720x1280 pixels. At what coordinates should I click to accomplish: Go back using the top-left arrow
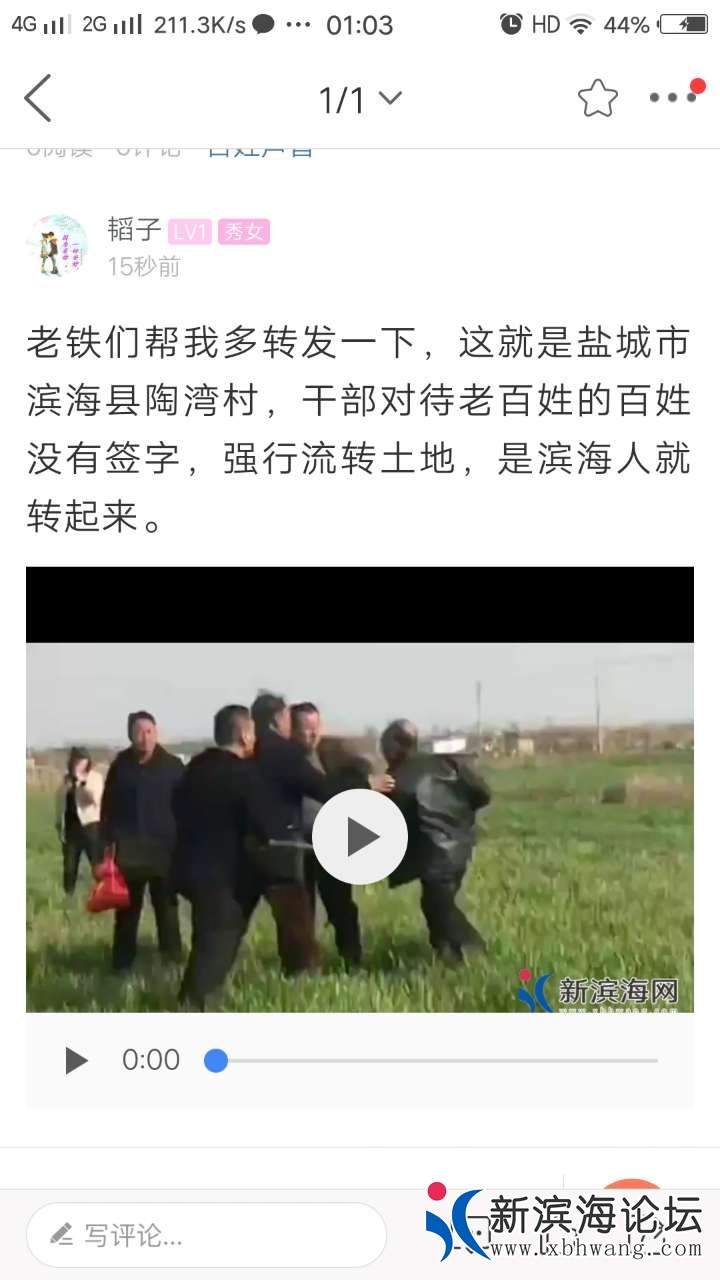pyautogui.click(x=38, y=98)
